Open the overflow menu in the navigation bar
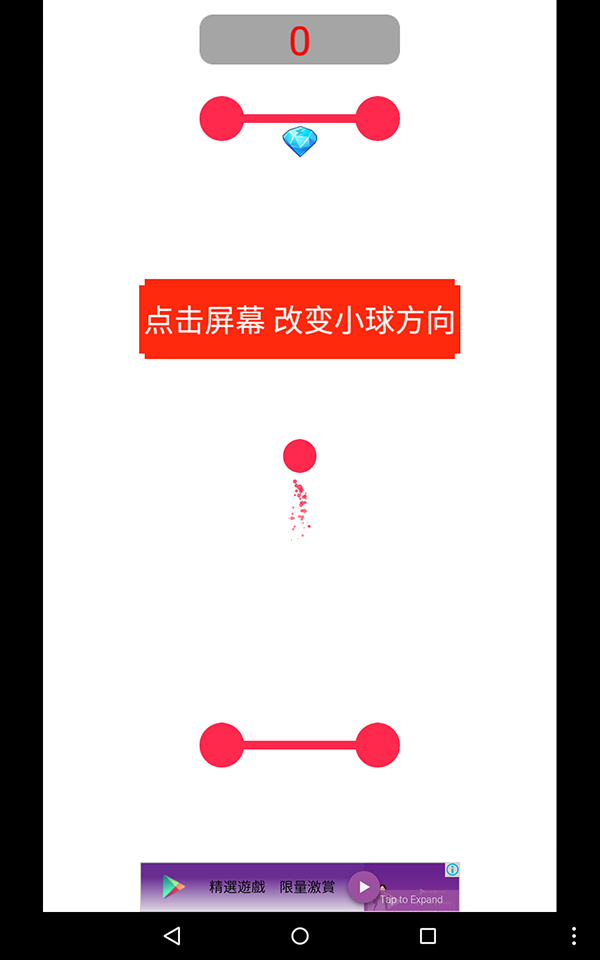The image size is (600, 960). (573, 936)
